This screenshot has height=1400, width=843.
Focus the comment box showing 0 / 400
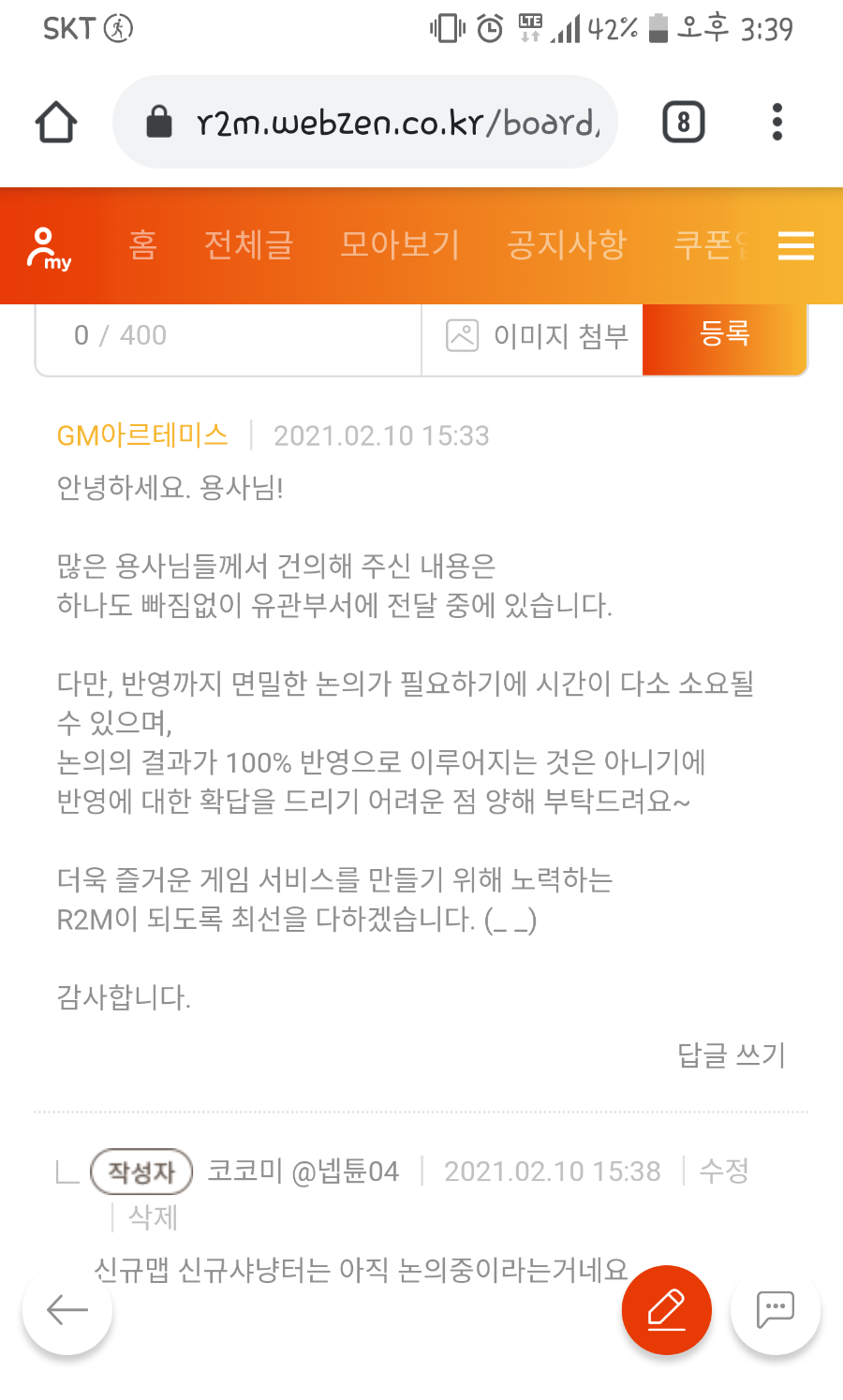pos(229,336)
